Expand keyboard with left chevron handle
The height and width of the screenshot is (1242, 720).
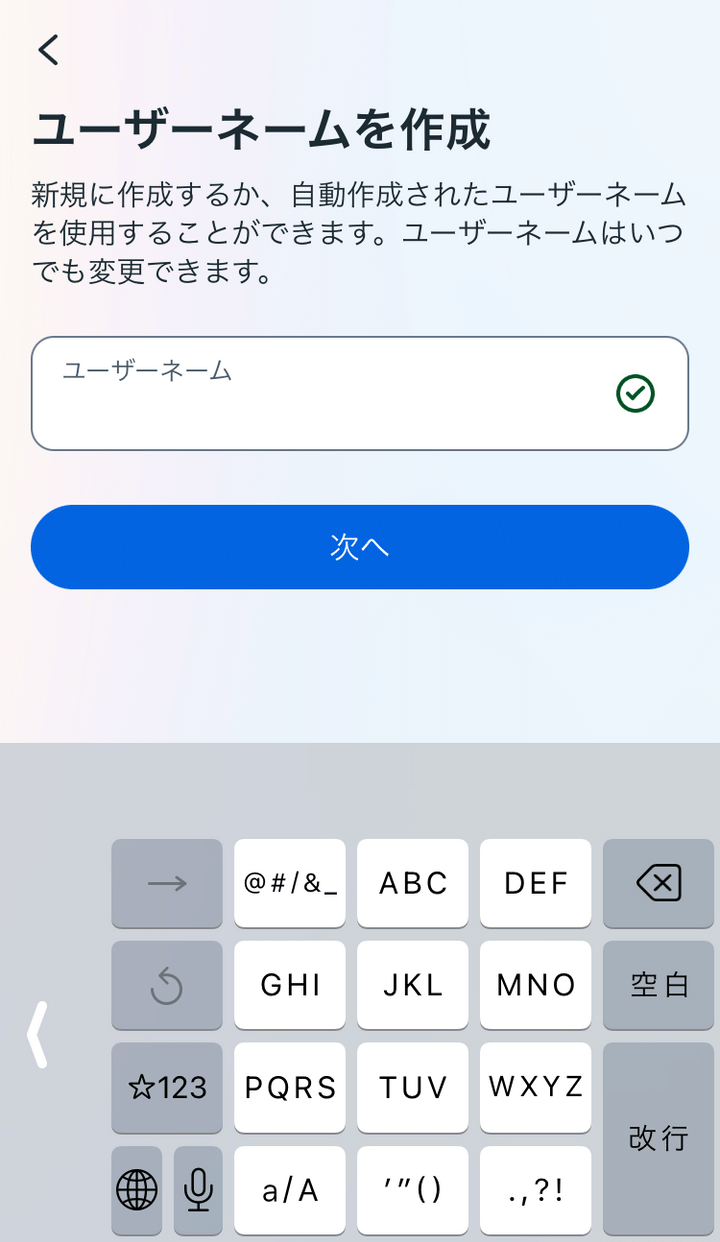point(37,1035)
